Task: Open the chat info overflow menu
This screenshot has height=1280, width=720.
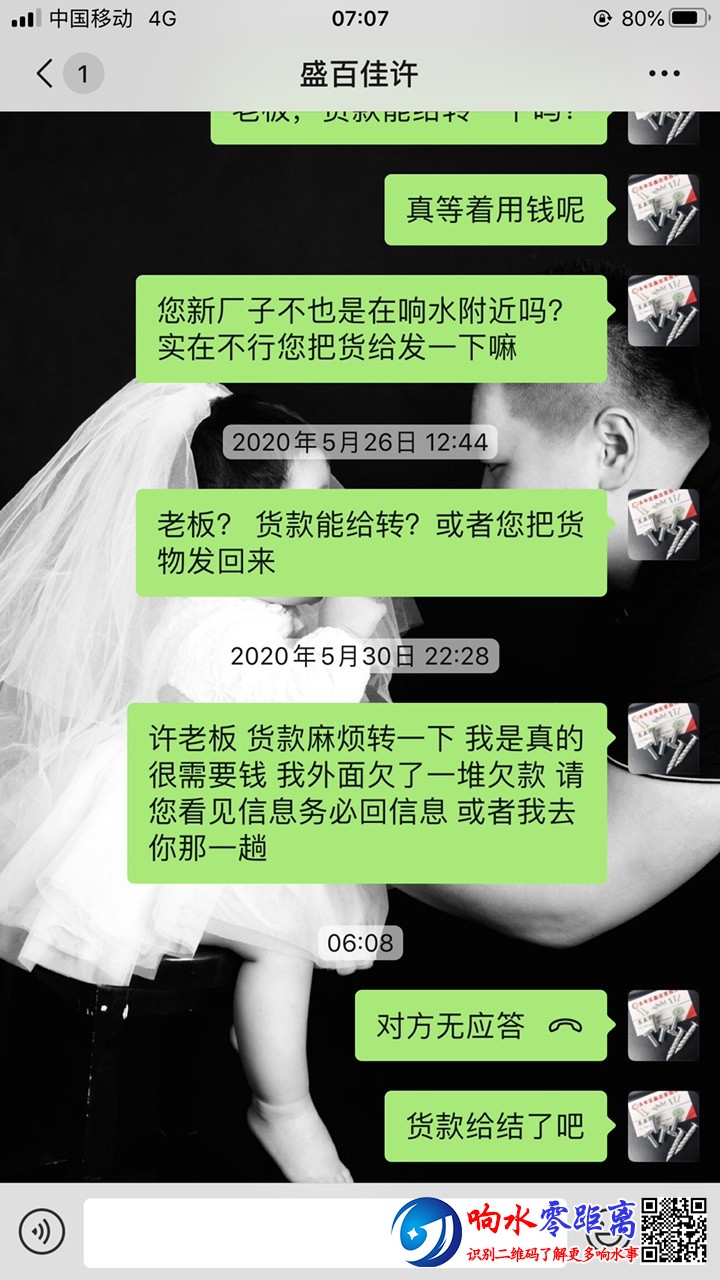Action: 664,74
